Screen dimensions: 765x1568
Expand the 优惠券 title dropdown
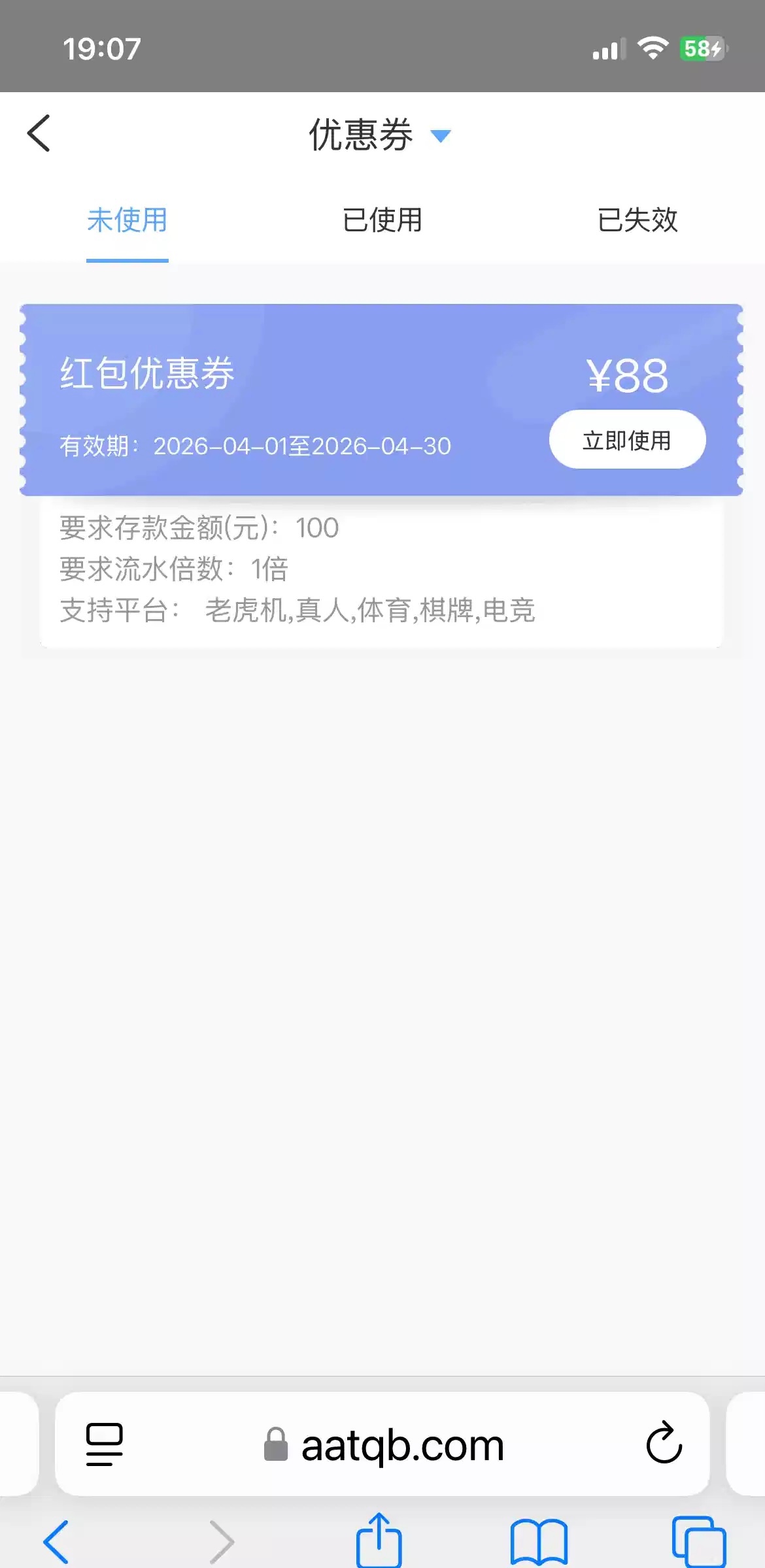pyautogui.click(x=441, y=135)
